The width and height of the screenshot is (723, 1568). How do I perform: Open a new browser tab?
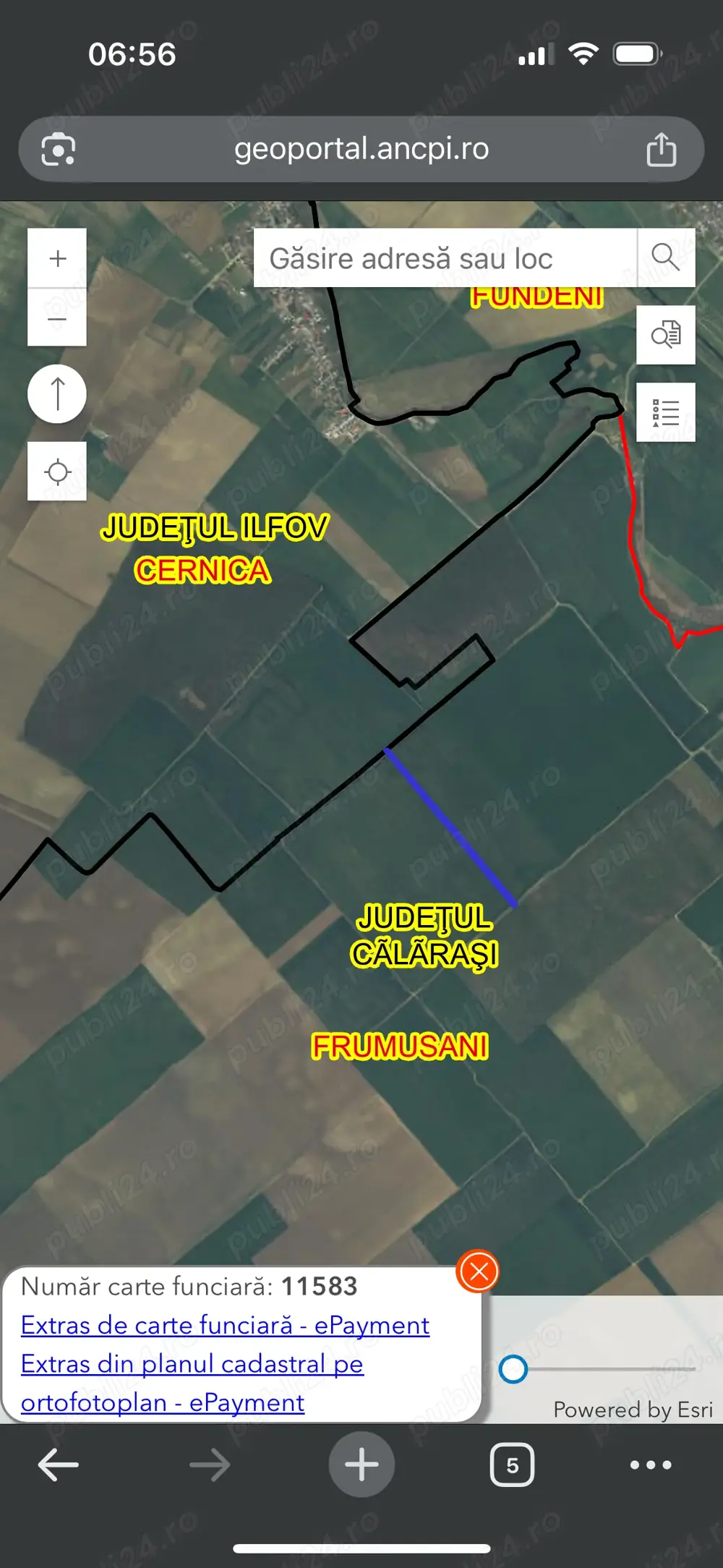tap(361, 1465)
